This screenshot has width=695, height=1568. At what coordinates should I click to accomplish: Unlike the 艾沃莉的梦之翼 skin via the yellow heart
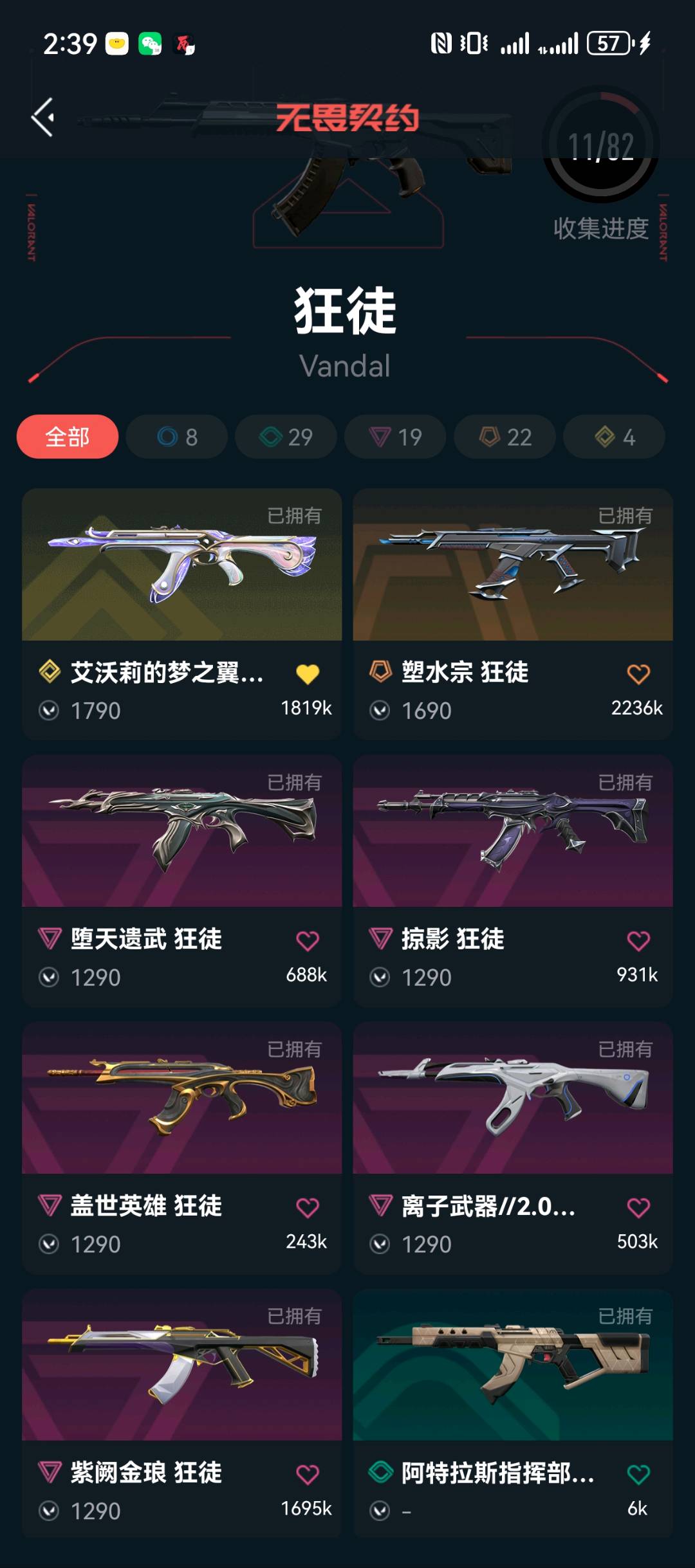[308, 674]
